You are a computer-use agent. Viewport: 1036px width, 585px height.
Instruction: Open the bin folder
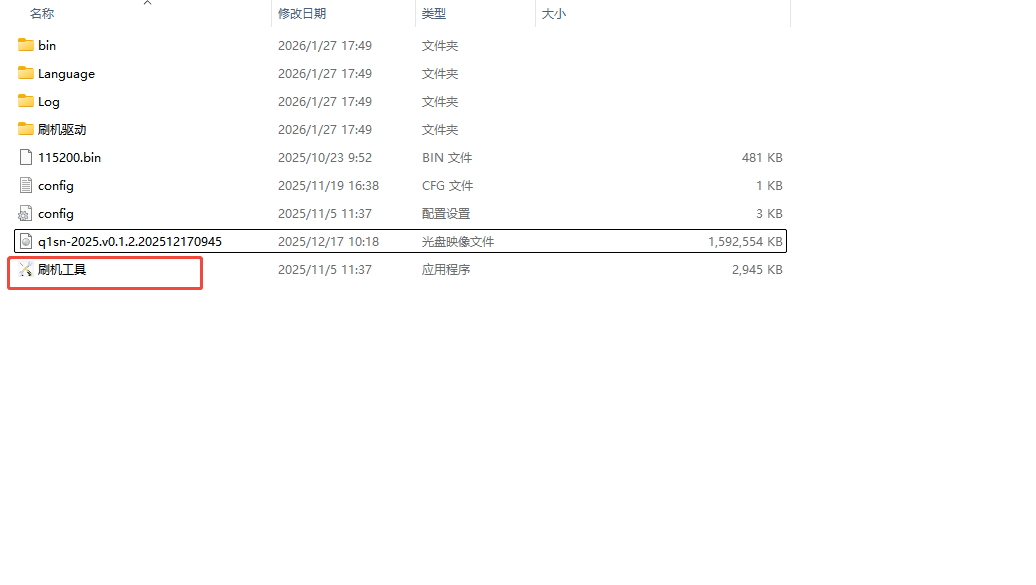46,45
